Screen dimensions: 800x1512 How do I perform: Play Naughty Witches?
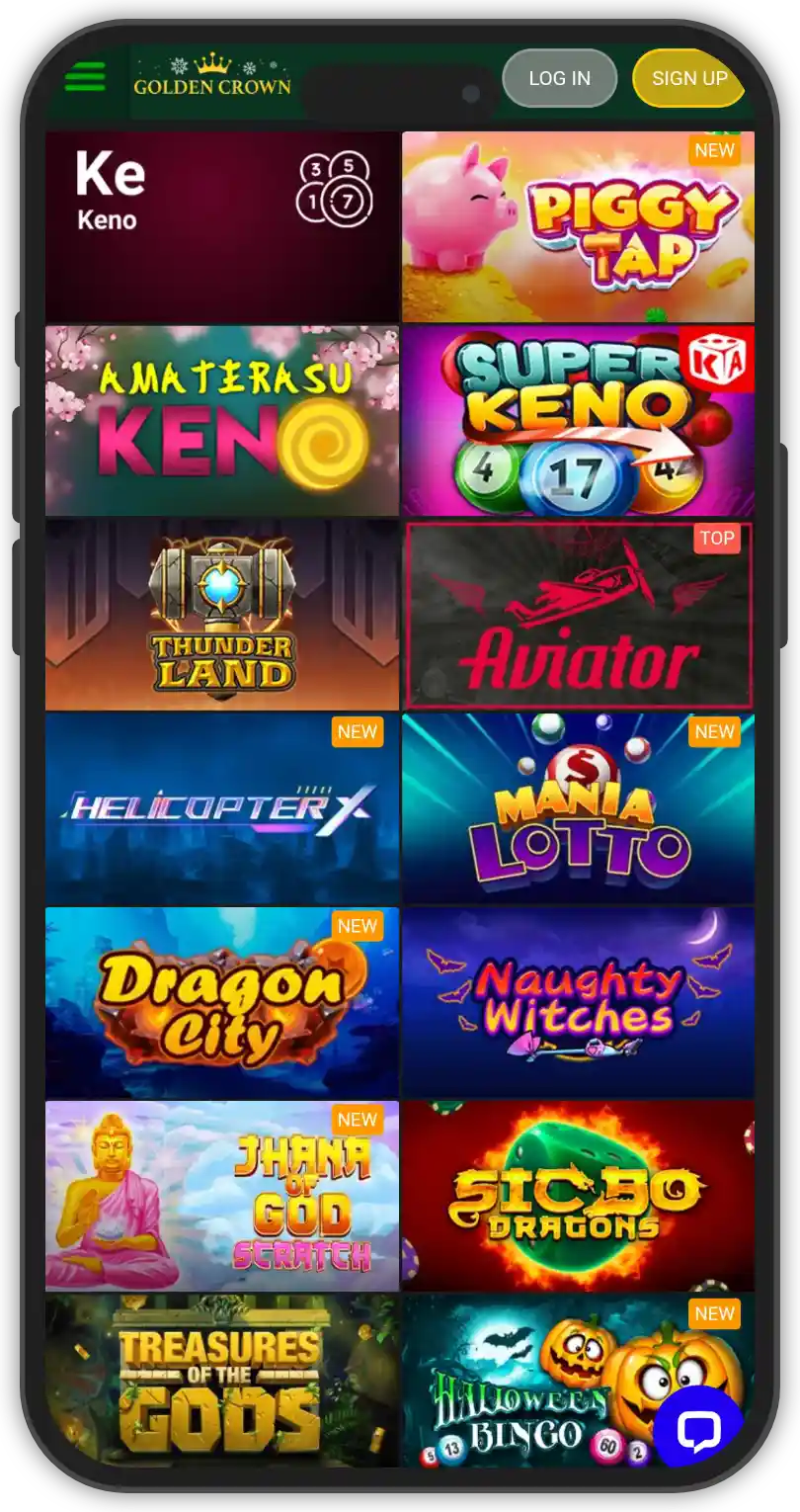pyautogui.click(x=578, y=1002)
